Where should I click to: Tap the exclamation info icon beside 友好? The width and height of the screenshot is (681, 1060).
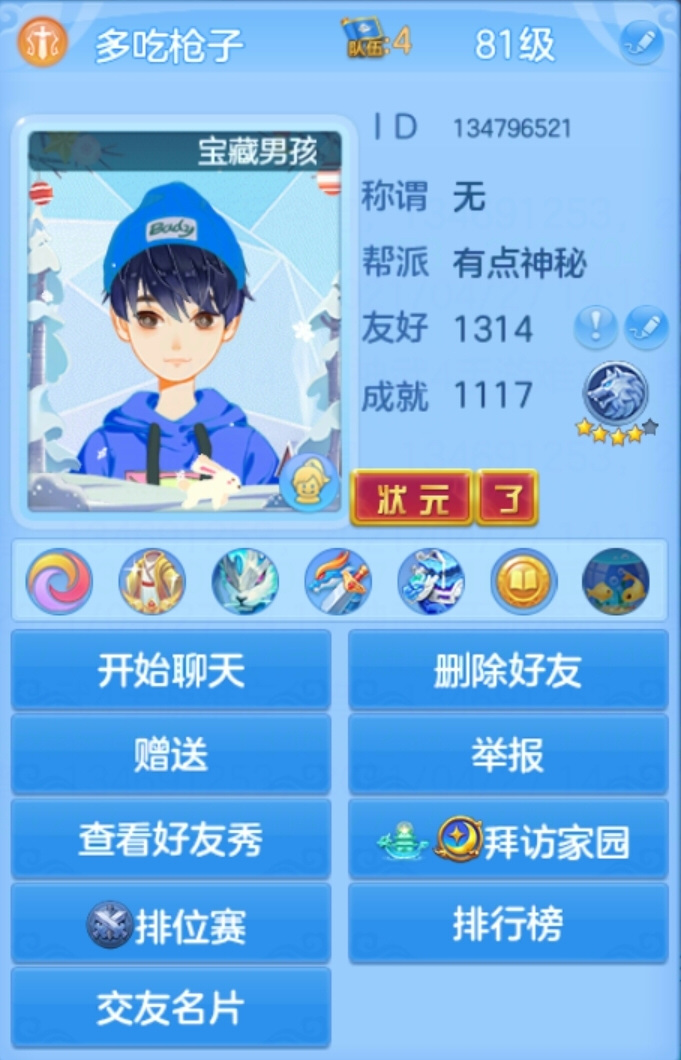pyautogui.click(x=596, y=328)
